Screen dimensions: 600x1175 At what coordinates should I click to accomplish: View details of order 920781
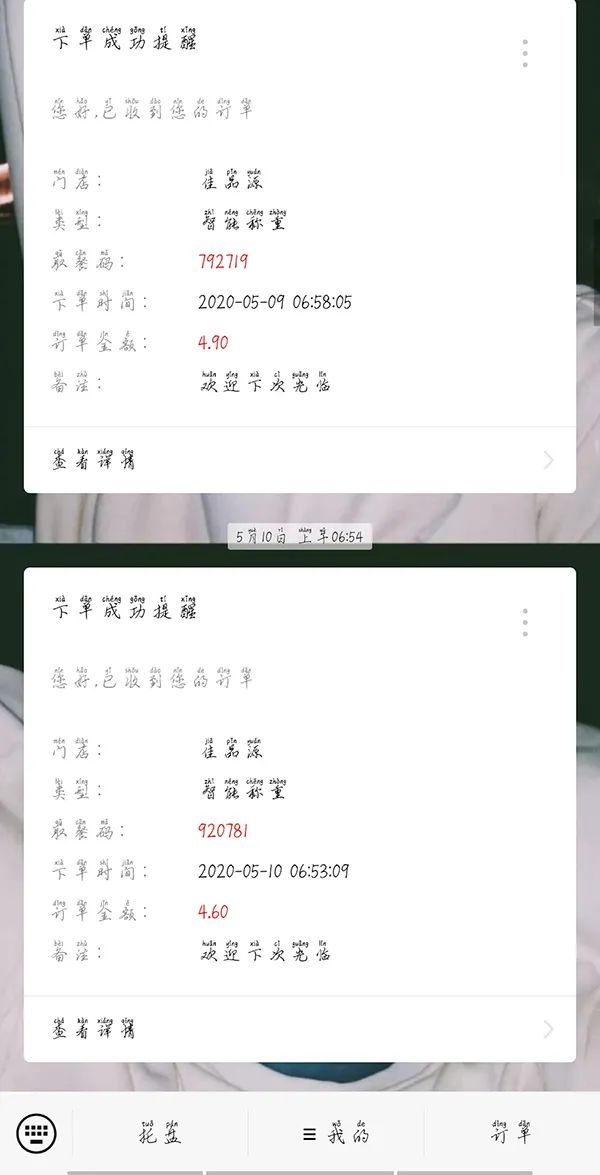click(x=299, y=1029)
